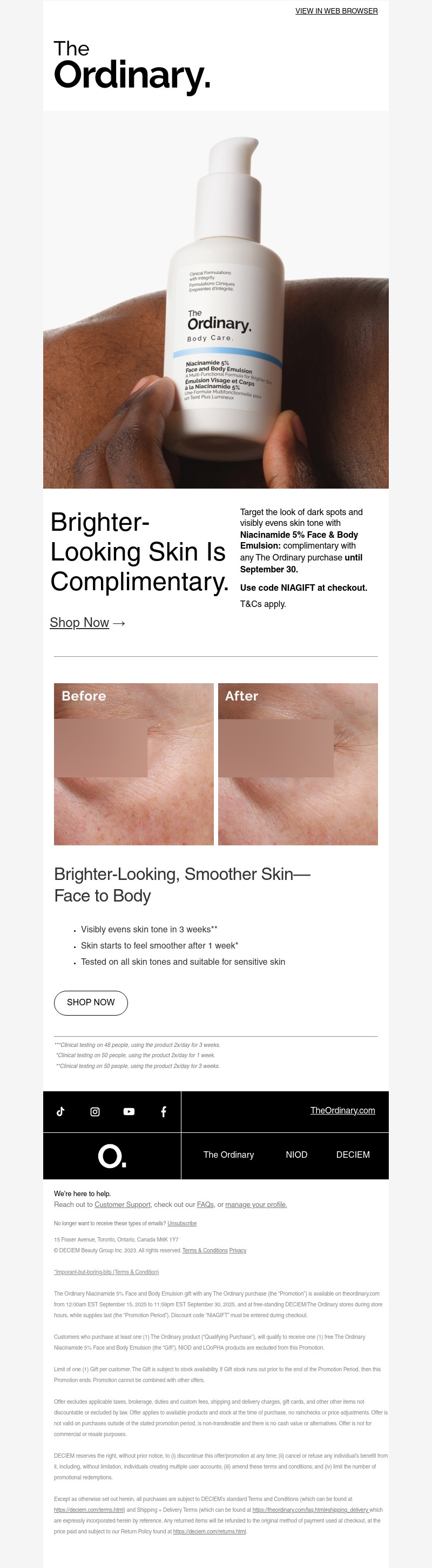Open the Privacy link
This screenshot has height=1568, width=432.
(237, 1250)
